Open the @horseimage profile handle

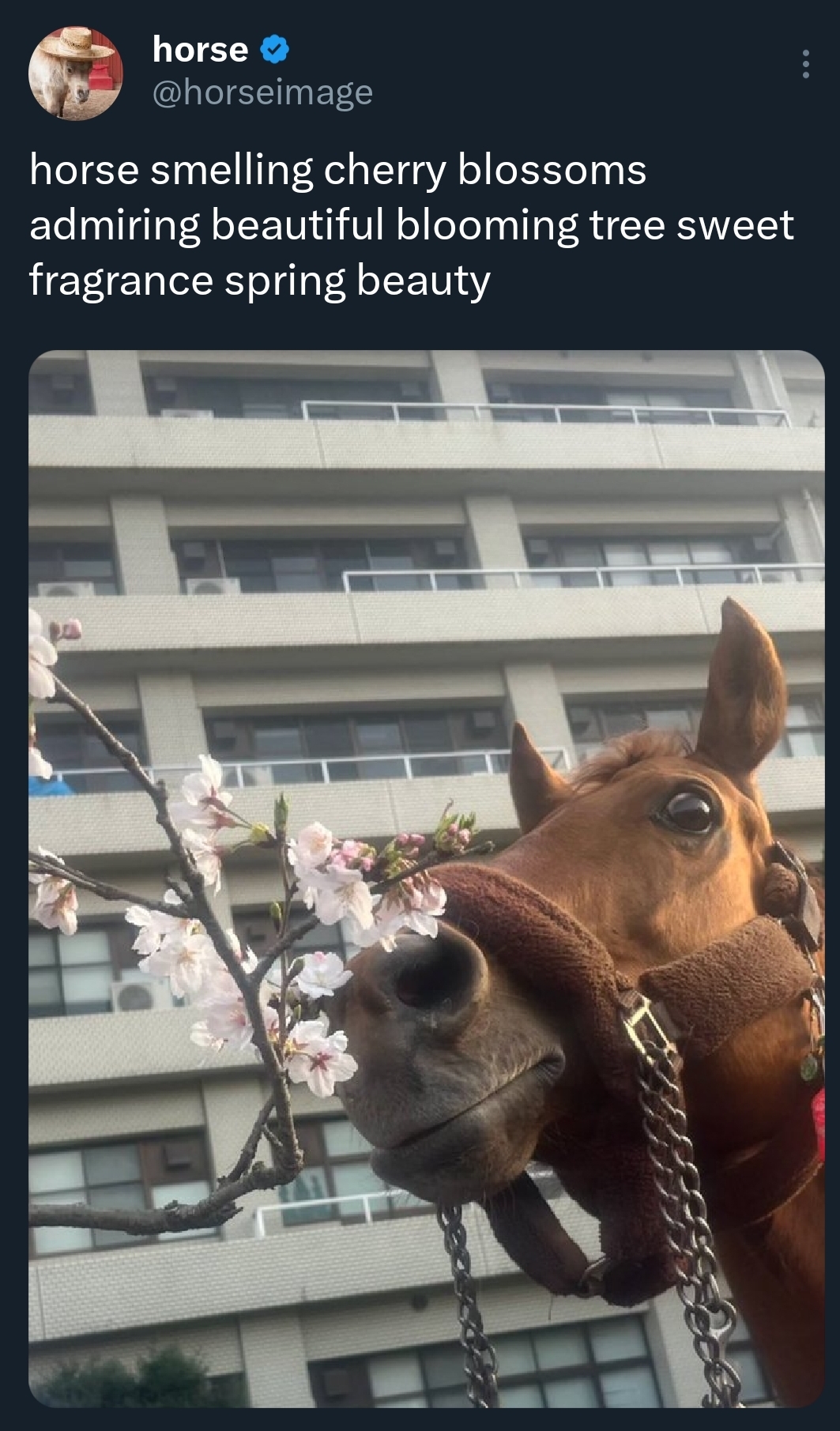click(x=262, y=93)
